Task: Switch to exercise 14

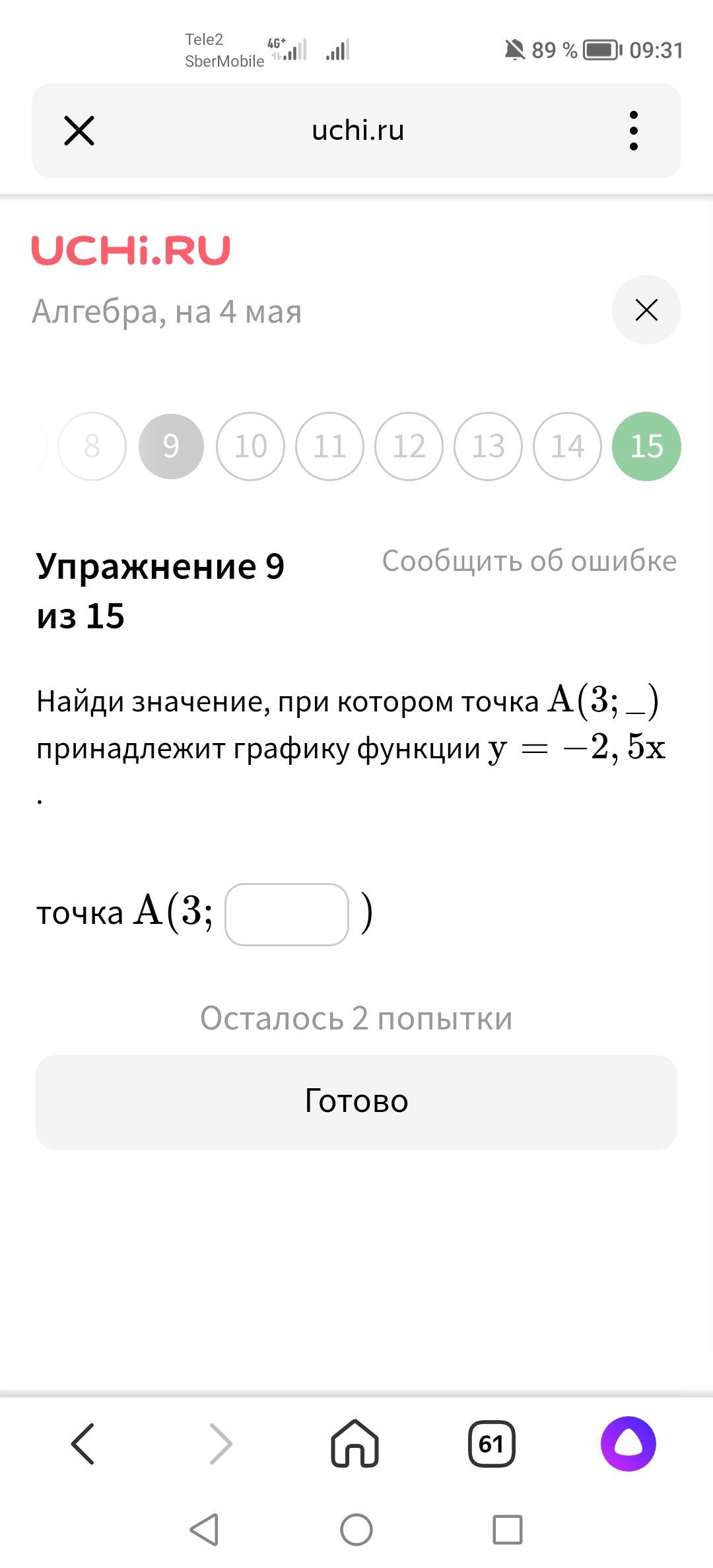Action: tap(567, 446)
